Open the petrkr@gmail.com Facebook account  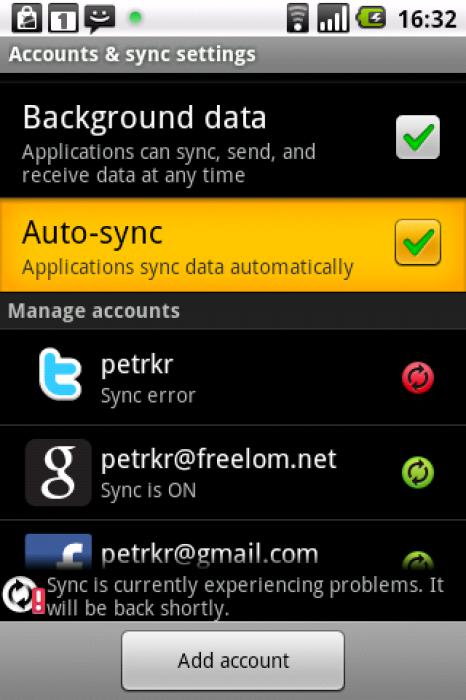pos(233,546)
